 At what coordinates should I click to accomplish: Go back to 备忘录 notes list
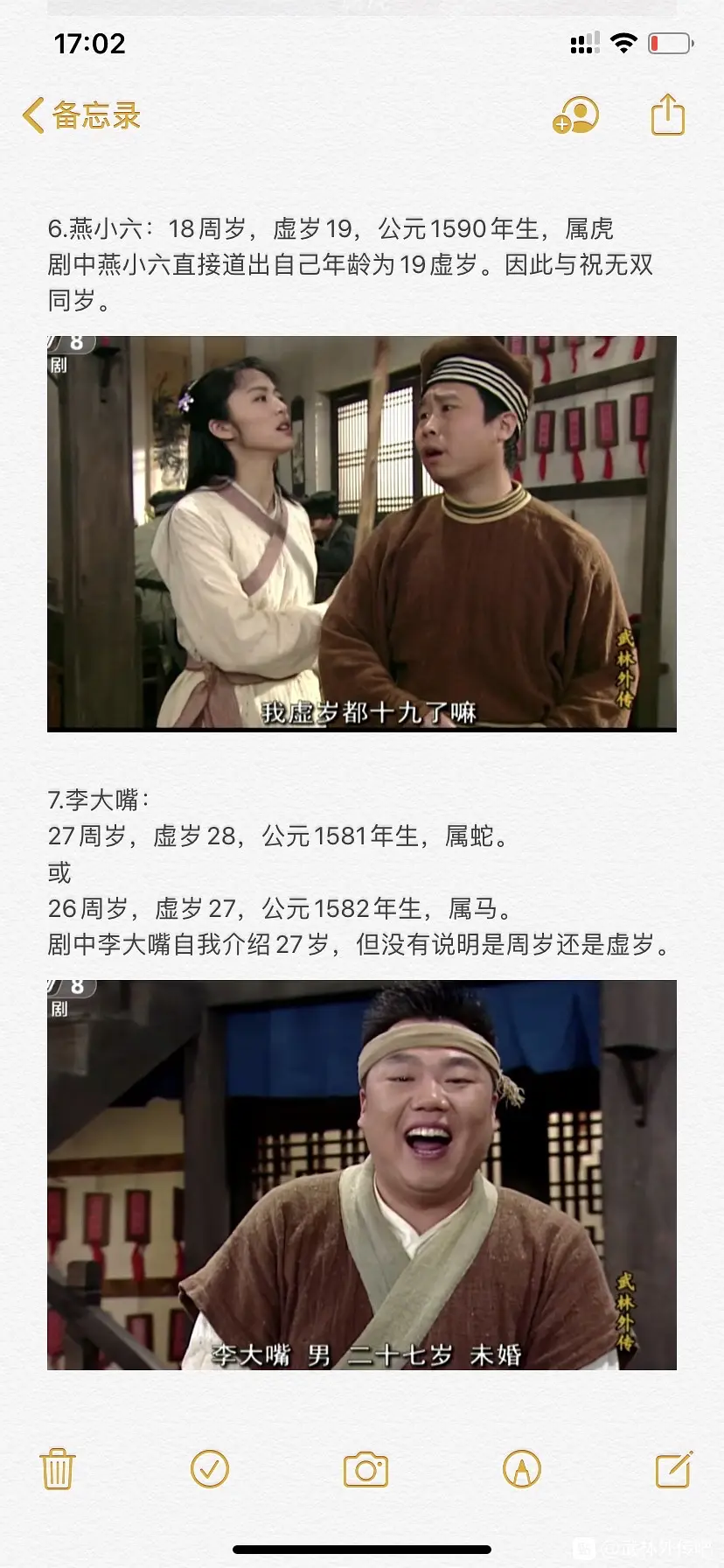pyautogui.click(x=81, y=115)
